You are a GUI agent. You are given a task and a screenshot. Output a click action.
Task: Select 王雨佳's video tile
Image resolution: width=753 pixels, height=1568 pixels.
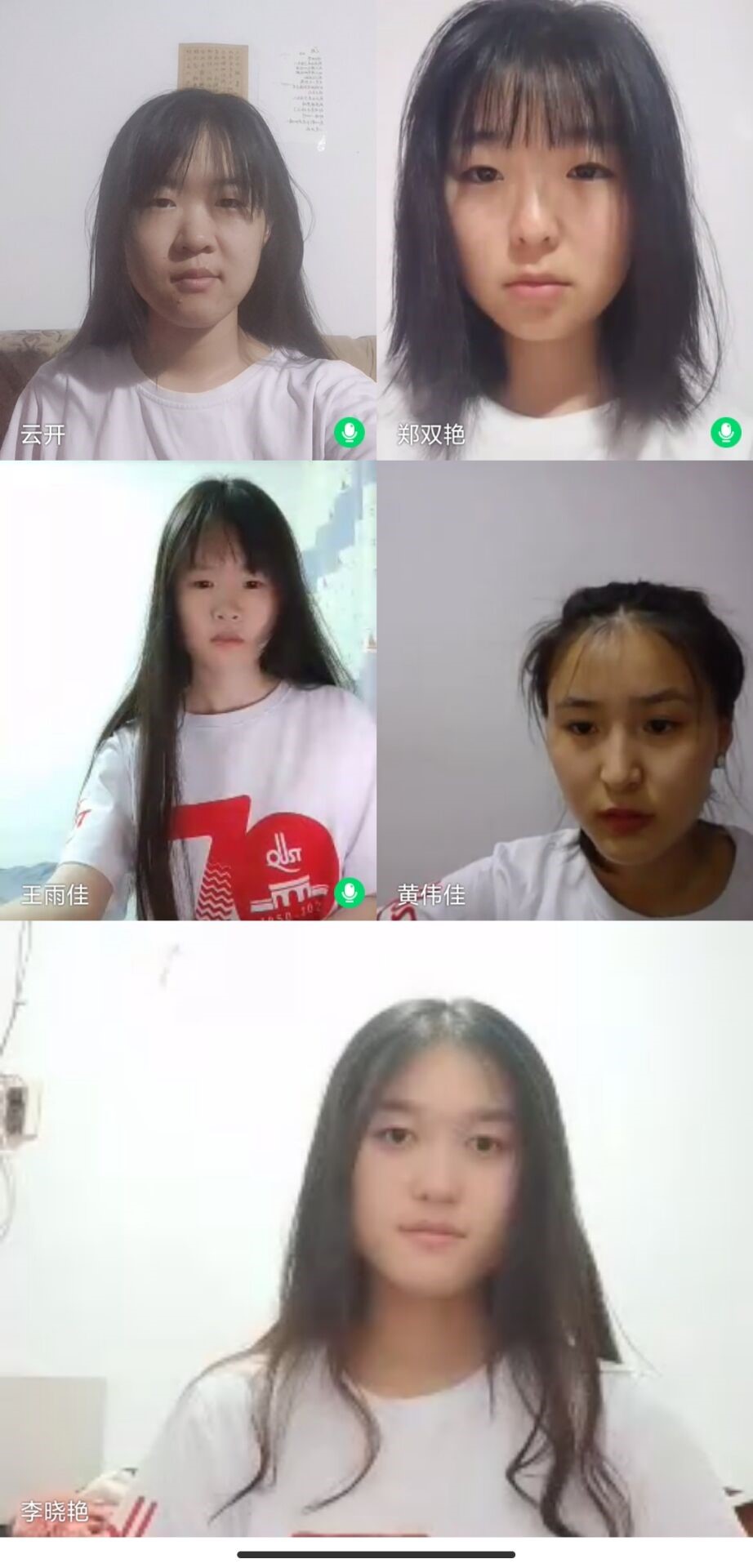(x=188, y=691)
